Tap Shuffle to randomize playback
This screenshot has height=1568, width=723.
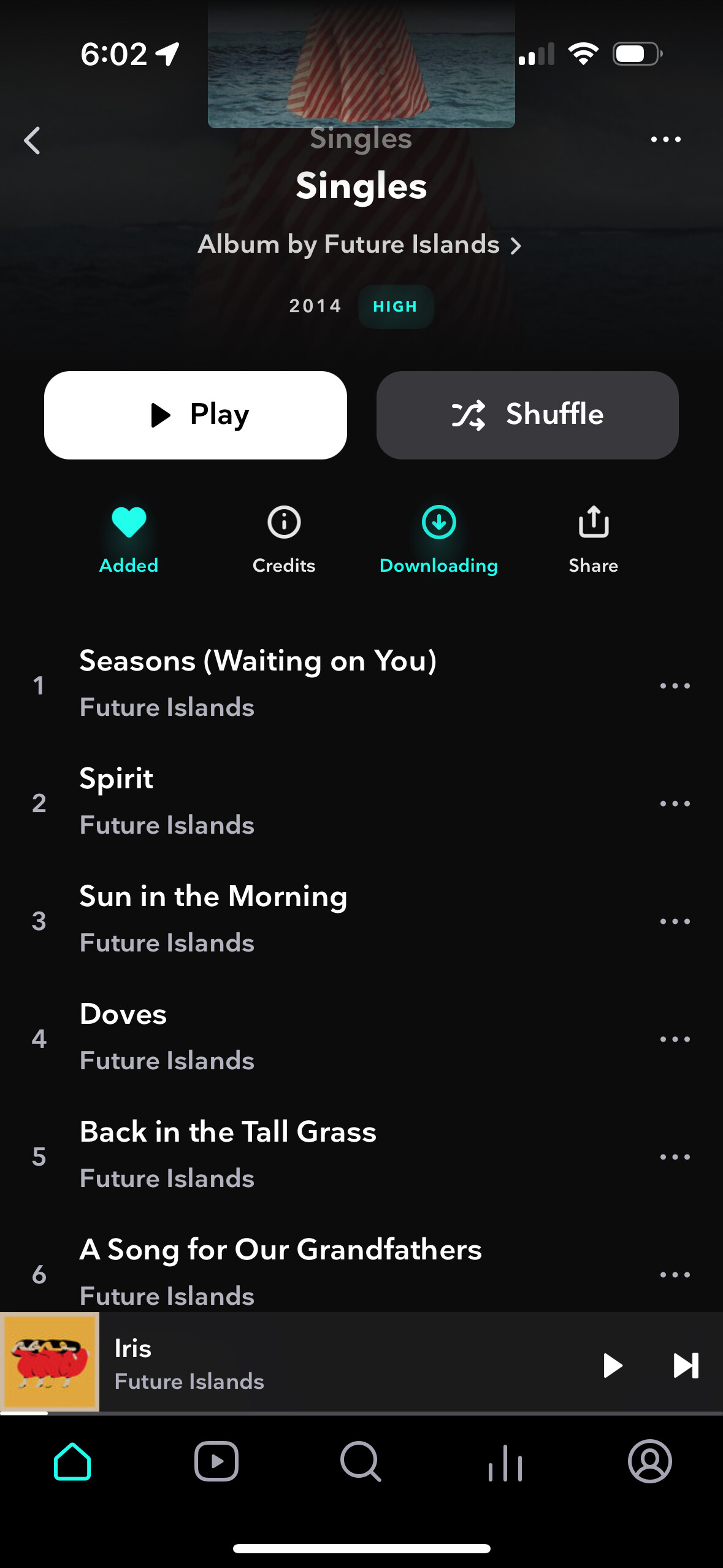[x=527, y=414]
